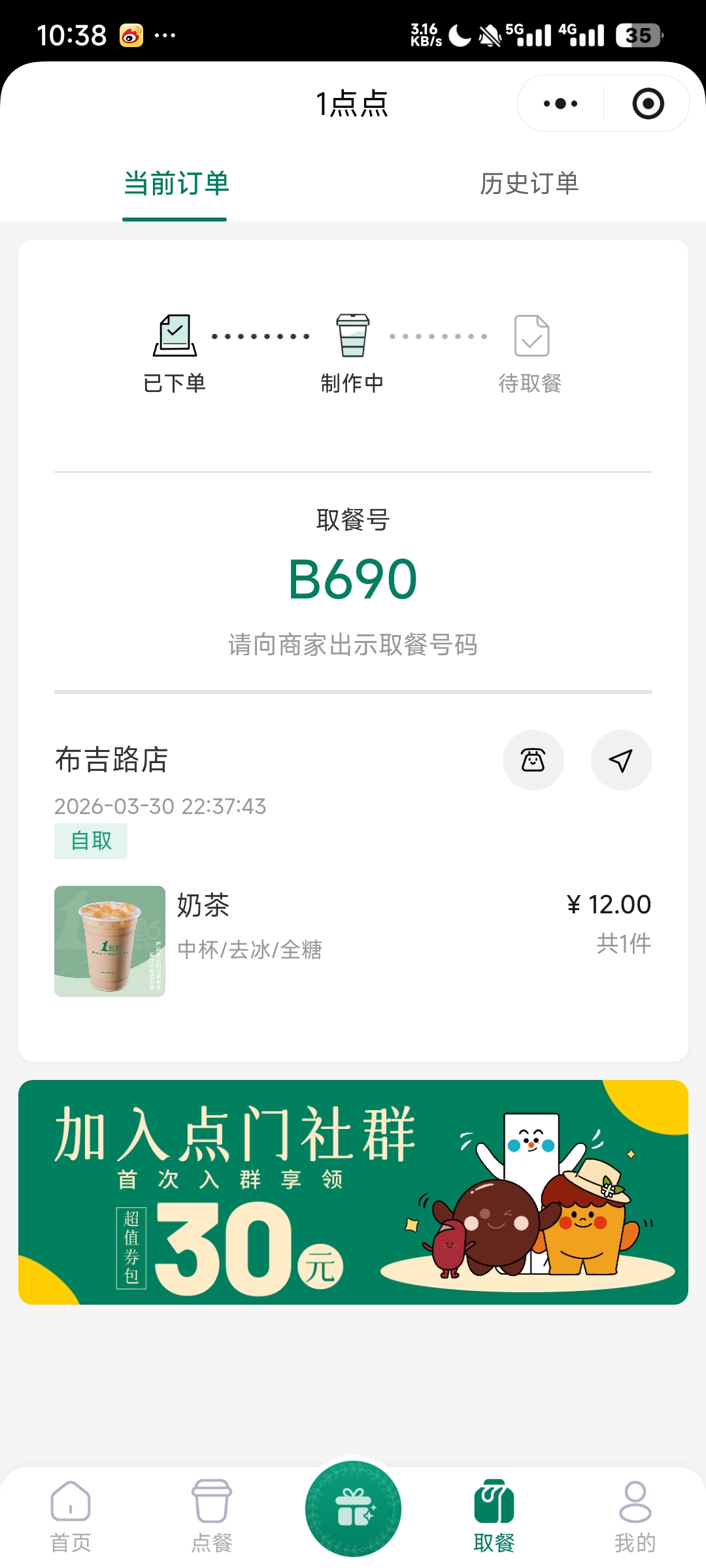
Task: Switch to the 历史订单 tab
Action: click(x=529, y=184)
